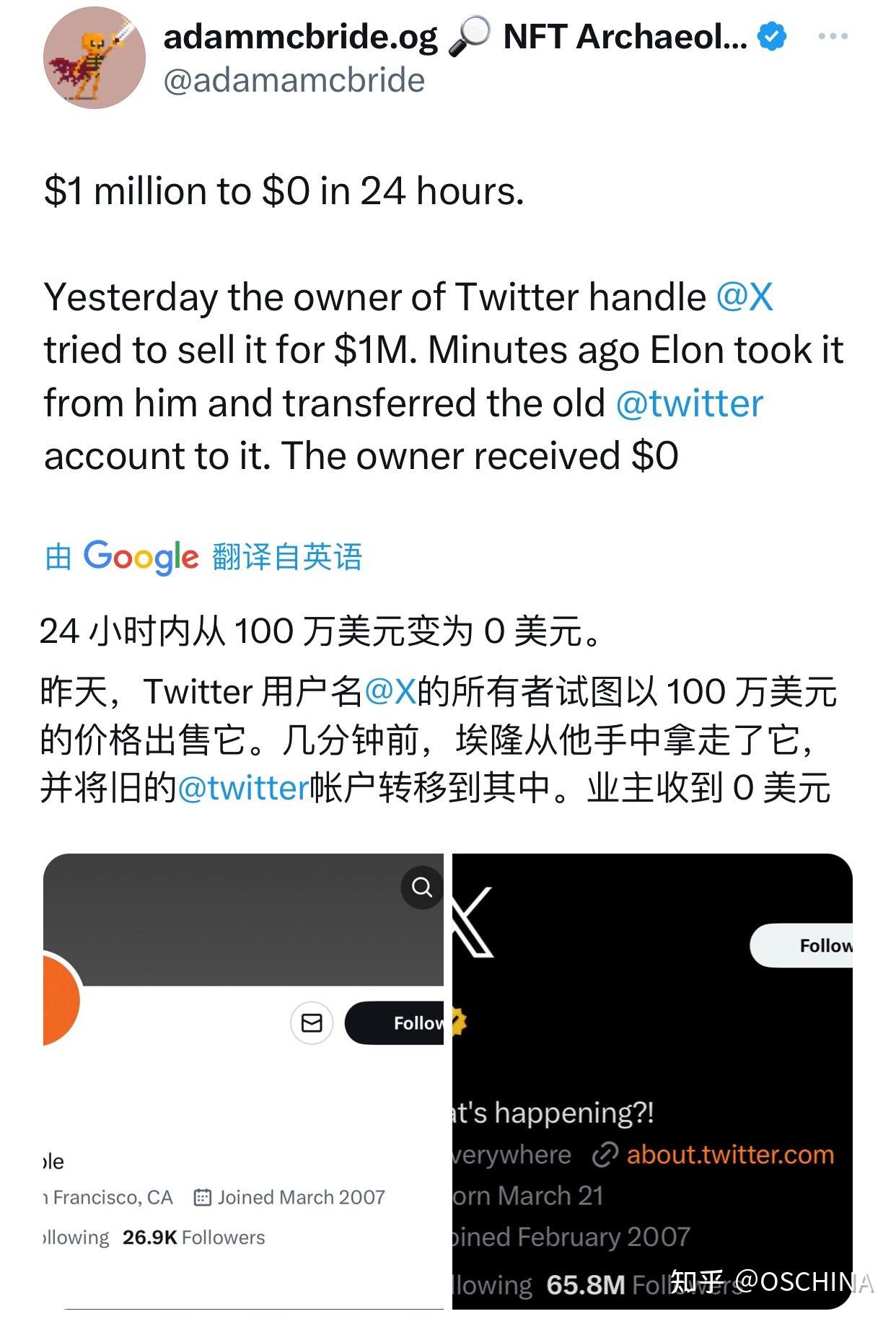Open adammcbride.og's profile avatar
The height and width of the screenshot is (1319, 896).
coord(95,58)
